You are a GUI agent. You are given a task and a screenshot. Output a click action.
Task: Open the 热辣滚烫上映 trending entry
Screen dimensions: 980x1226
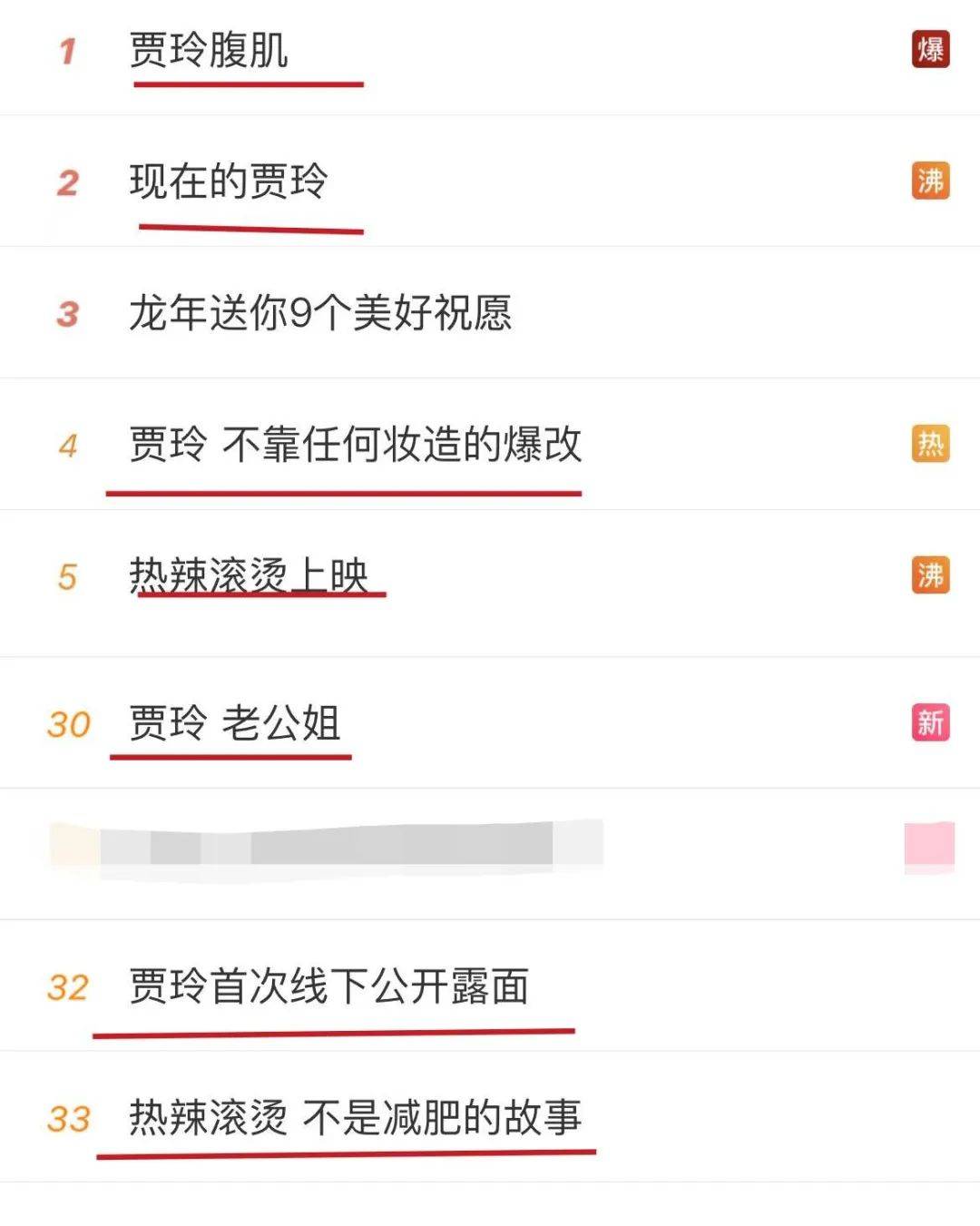pos(249,576)
